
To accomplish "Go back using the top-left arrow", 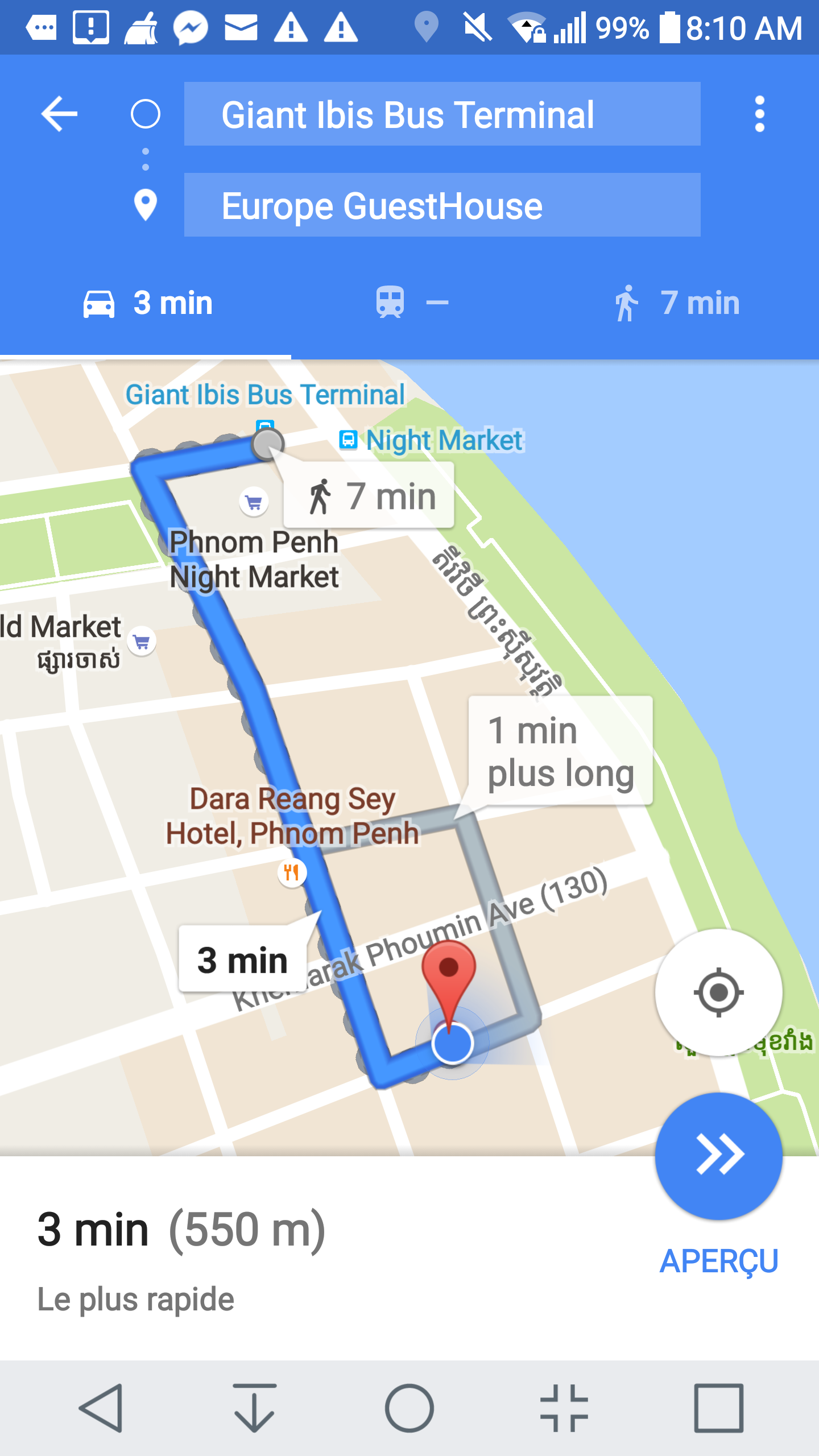I will [59, 114].
